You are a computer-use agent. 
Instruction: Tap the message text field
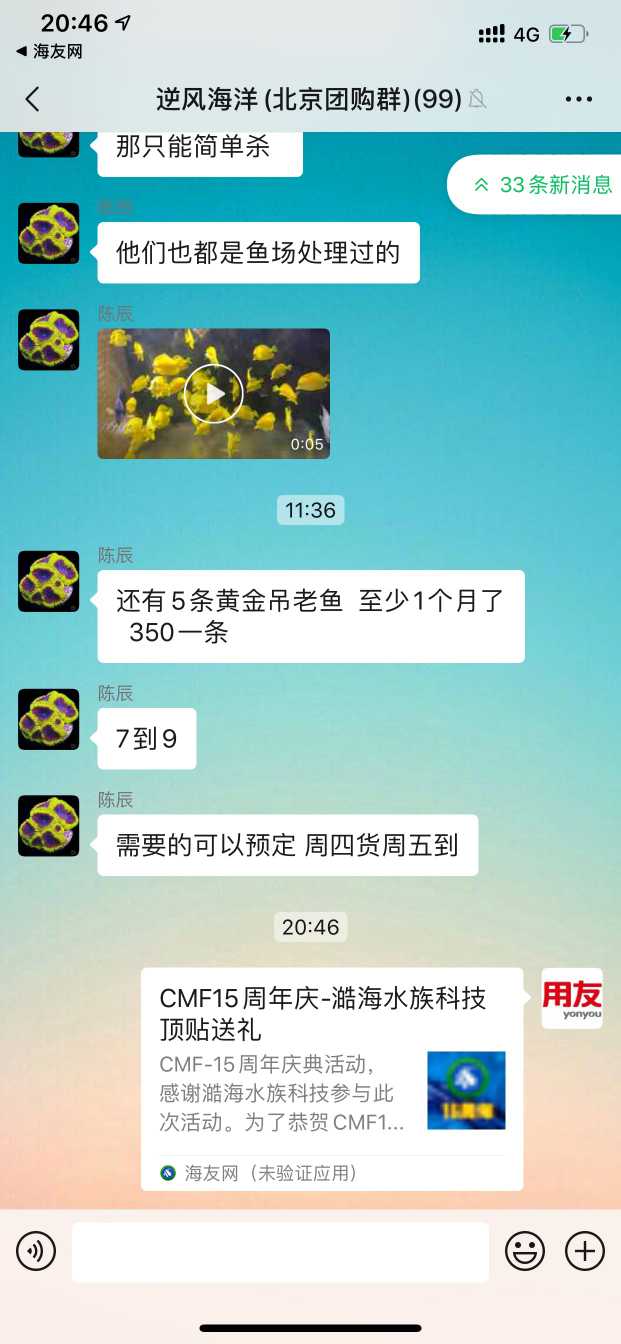point(280,1251)
